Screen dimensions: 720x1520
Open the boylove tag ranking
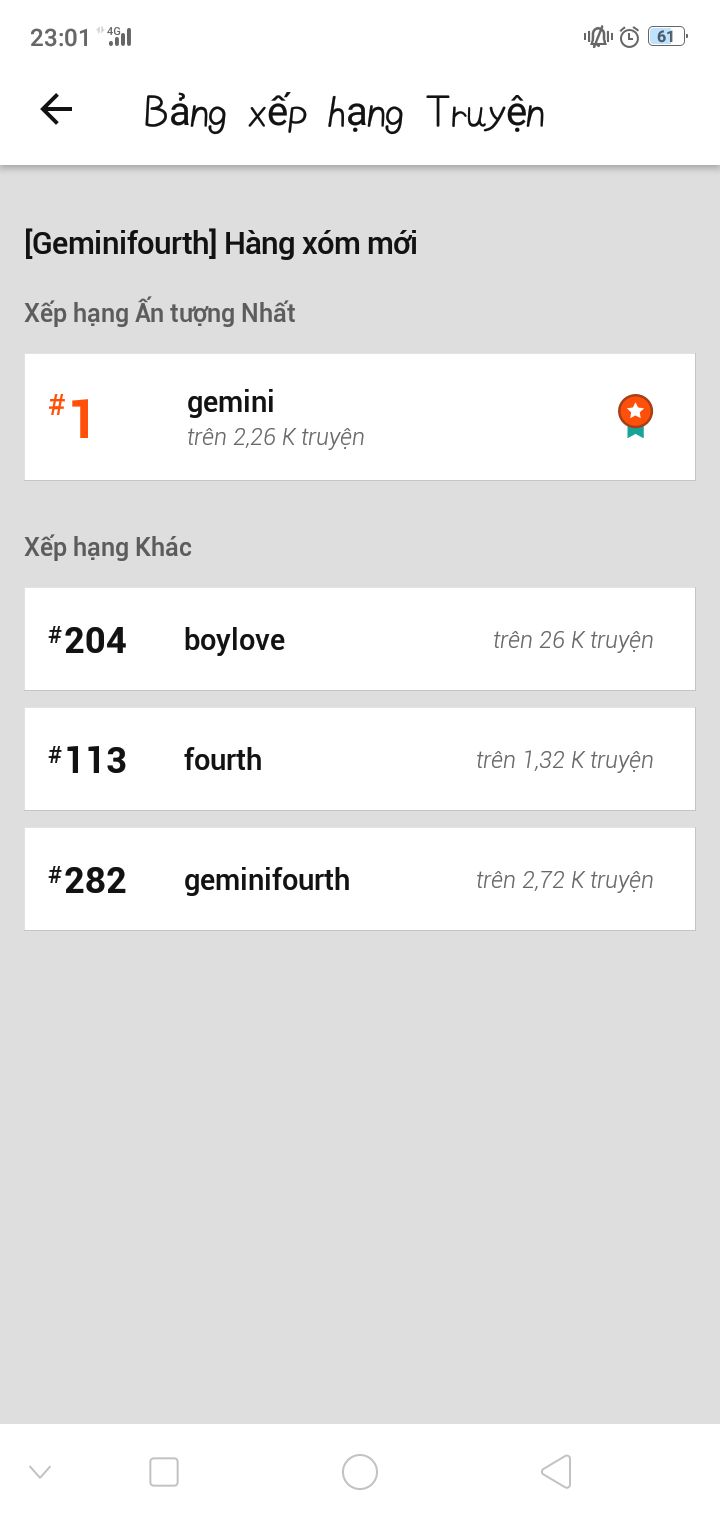click(x=360, y=639)
